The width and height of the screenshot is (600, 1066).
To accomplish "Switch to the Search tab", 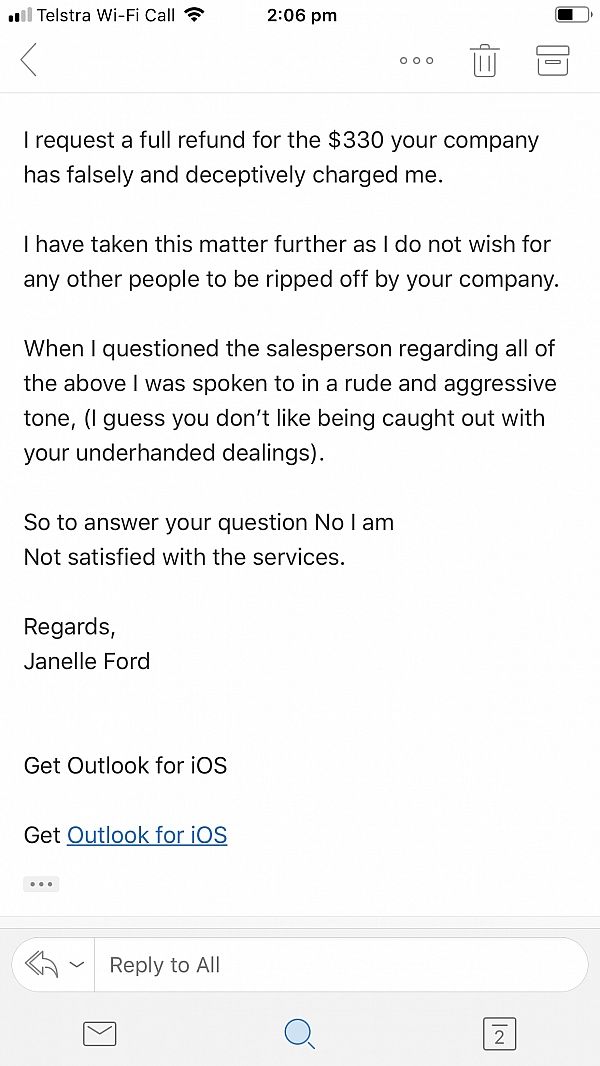I will 300,1035.
